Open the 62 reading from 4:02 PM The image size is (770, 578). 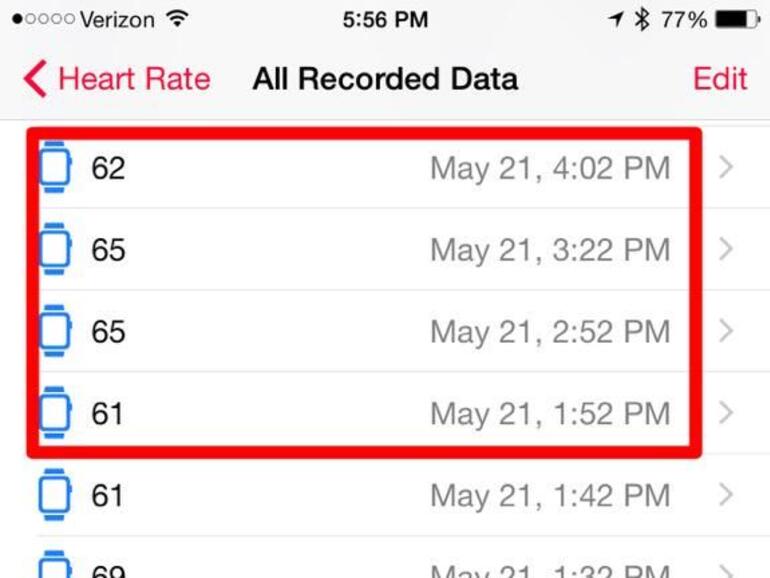pyautogui.click(x=380, y=168)
